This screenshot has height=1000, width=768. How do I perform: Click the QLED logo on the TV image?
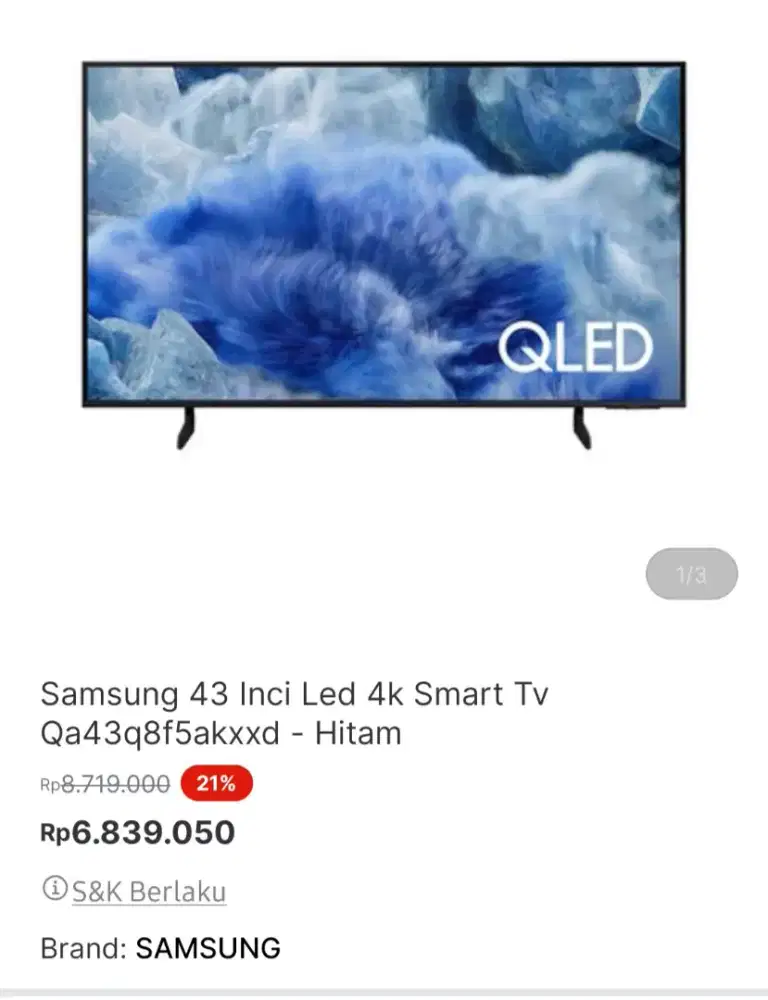[577, 349]
